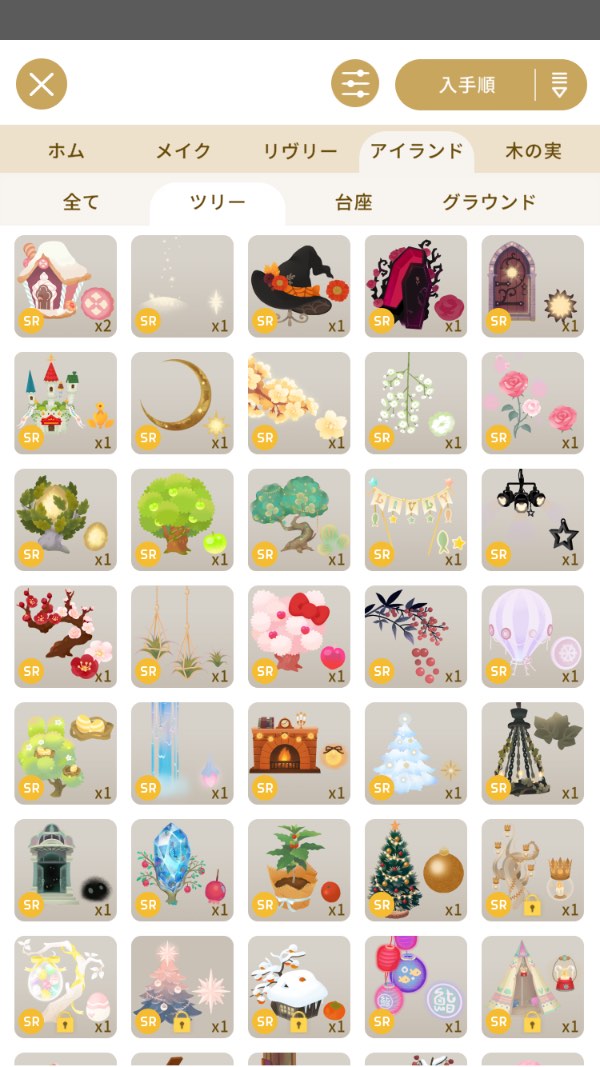Select the blue crystal tree item

point(182,870)
